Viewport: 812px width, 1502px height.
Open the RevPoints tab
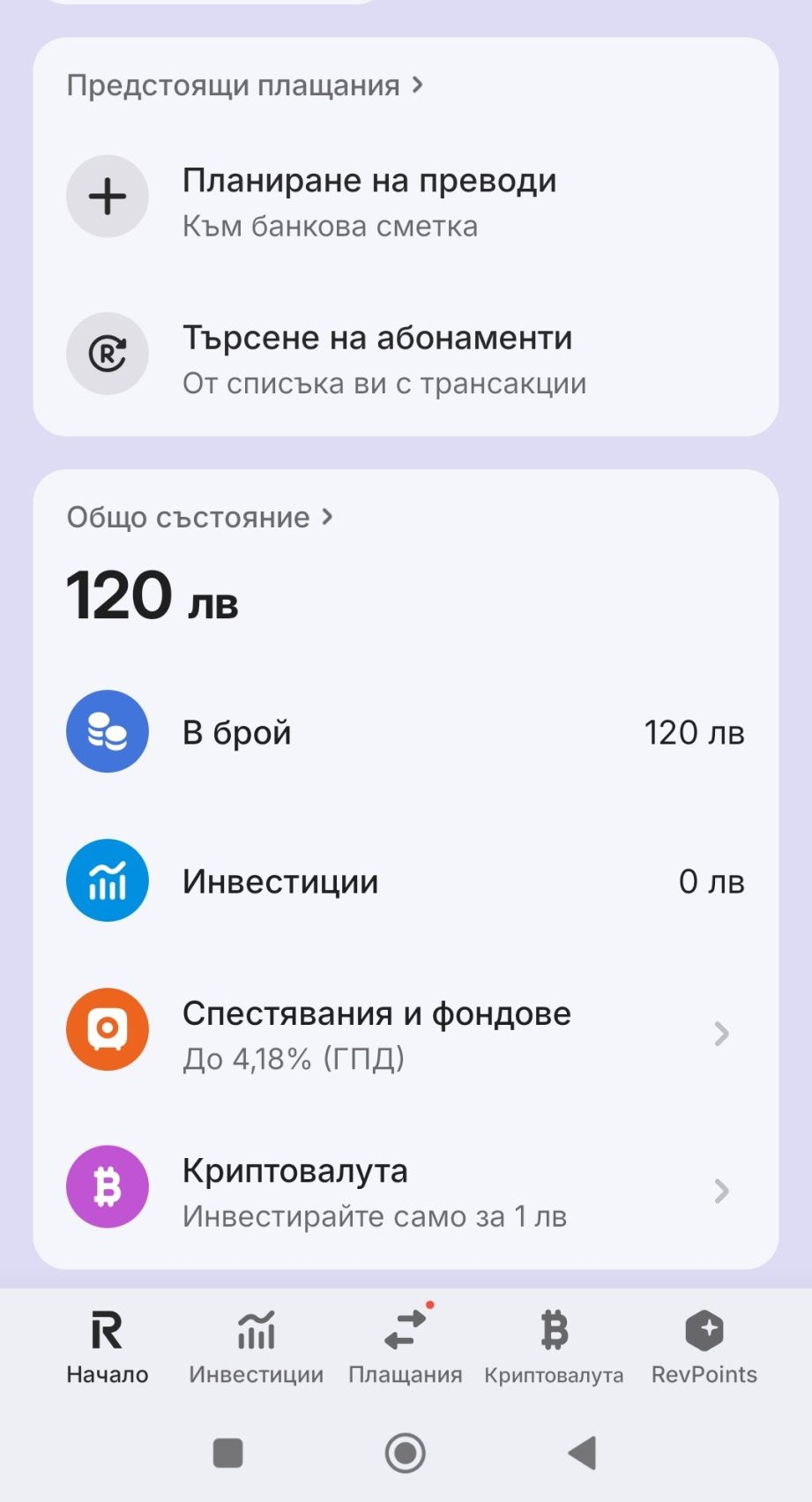[704, 1347]
